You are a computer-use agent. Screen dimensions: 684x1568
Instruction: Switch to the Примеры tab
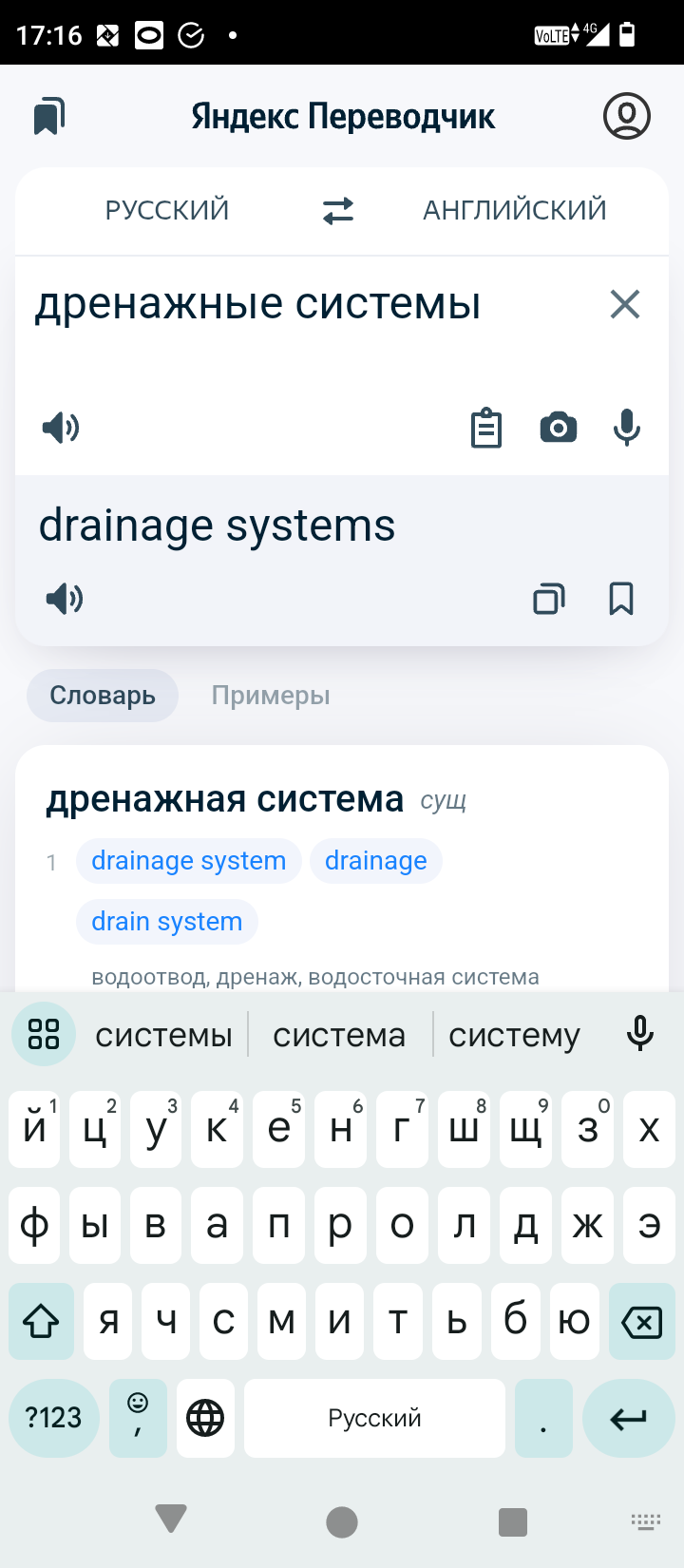(271, 696)
